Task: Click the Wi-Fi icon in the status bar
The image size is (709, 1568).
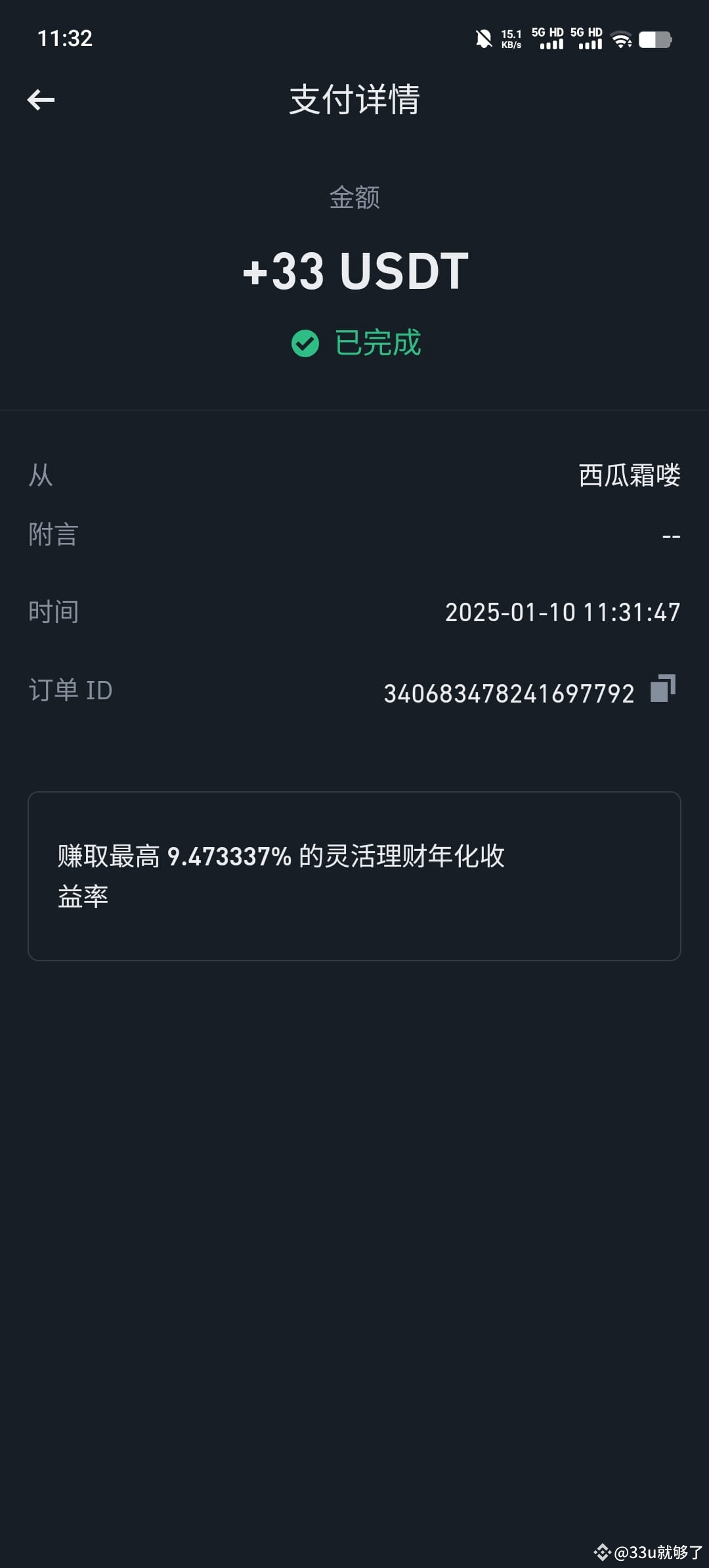Action: click(x=620, y=39)
